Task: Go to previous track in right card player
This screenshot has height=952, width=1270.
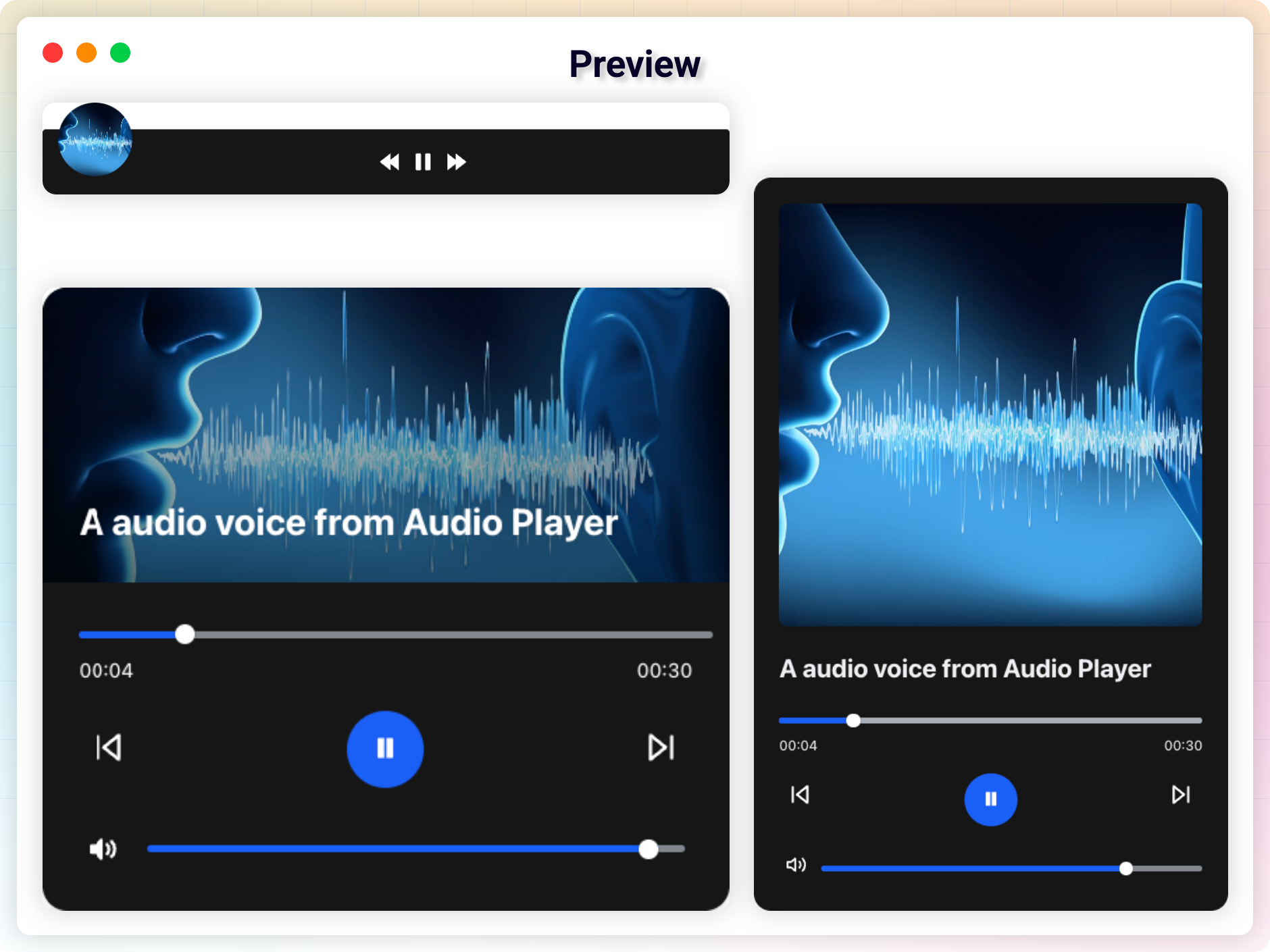Action: pos(800,795)
